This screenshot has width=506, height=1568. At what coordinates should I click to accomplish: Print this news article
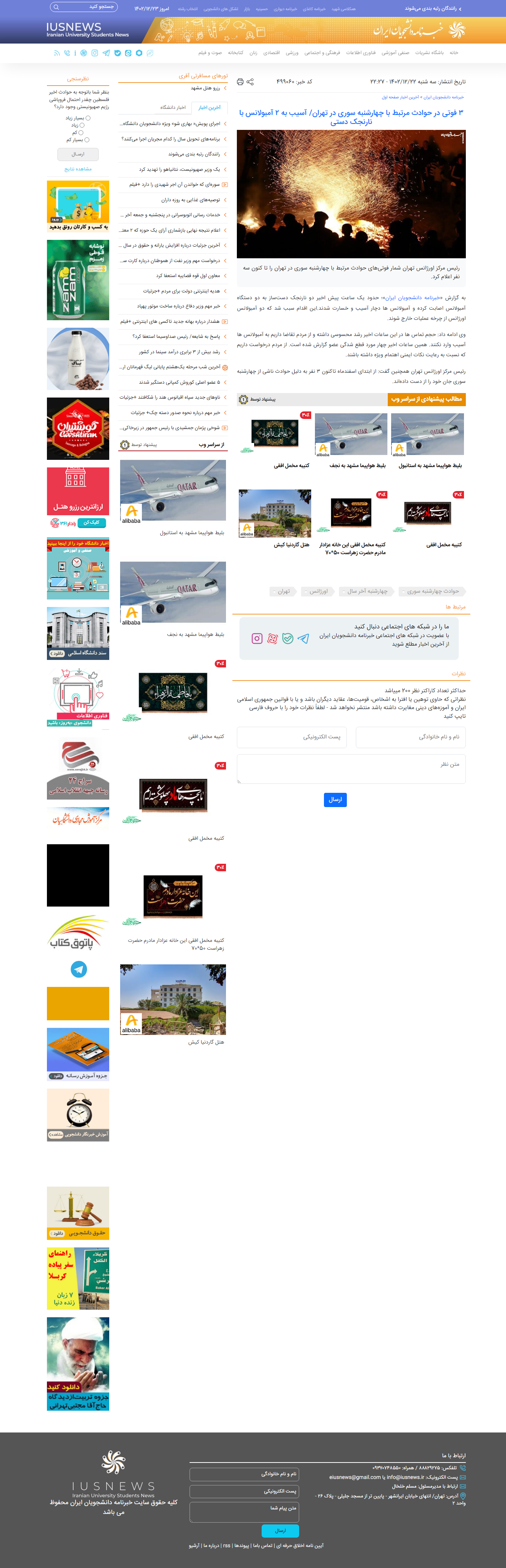click(x=240, y=81)
